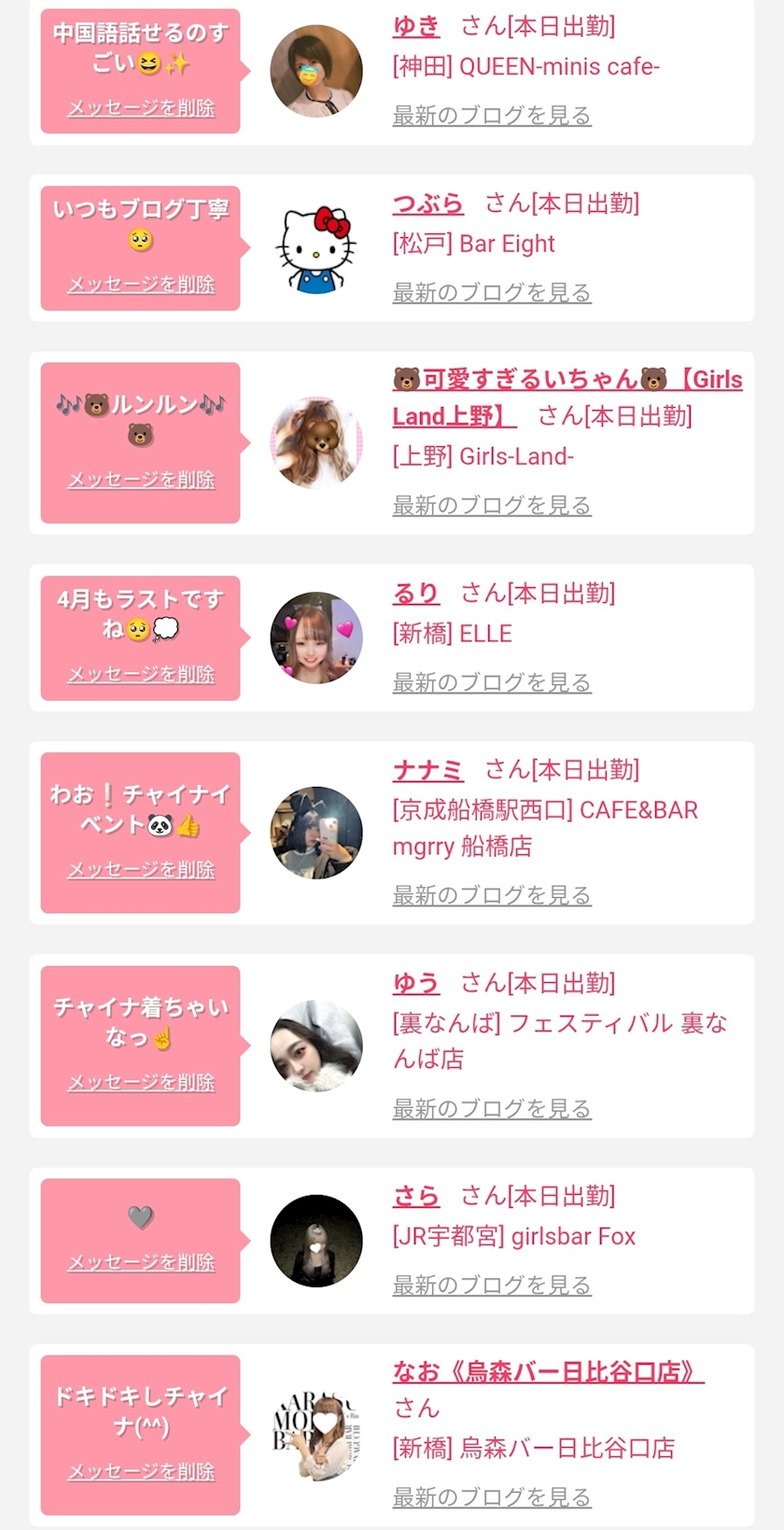
Task: Delete the ドキドキしチャイナ message
Action: [141, 1471]
